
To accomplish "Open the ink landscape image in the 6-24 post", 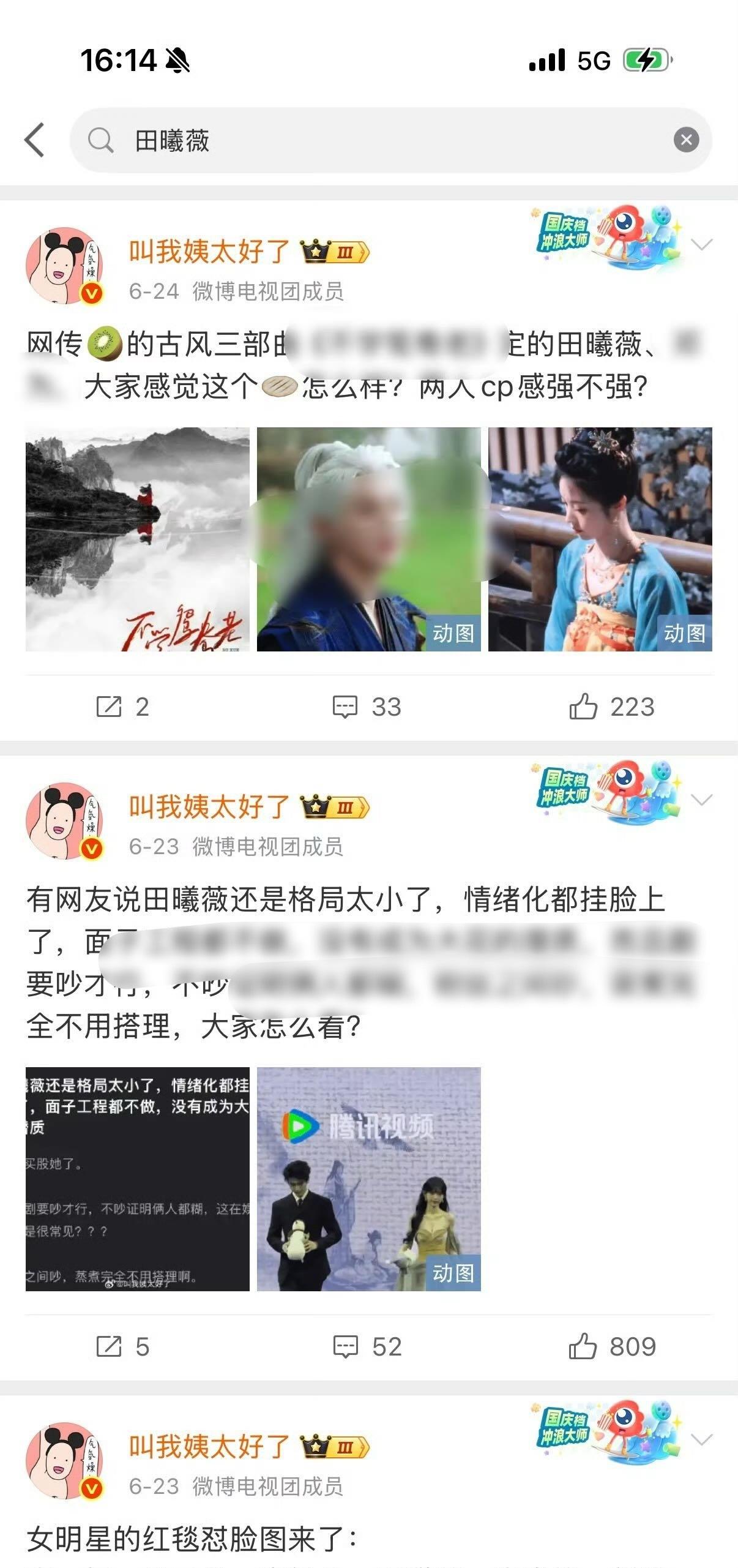I will tap(138, 539).
